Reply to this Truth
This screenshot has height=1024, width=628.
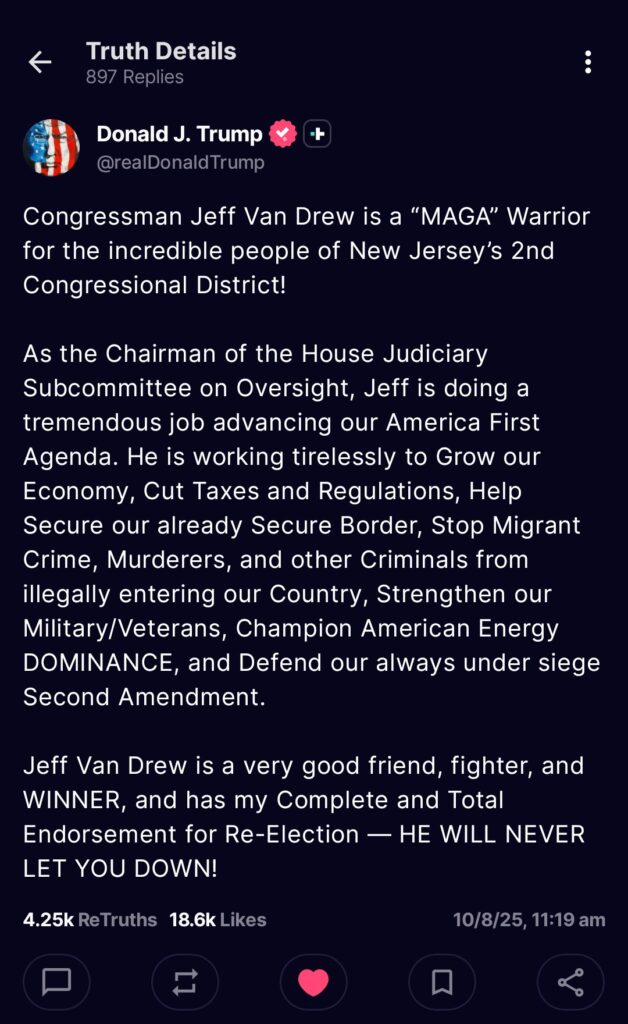click(57, 982)
